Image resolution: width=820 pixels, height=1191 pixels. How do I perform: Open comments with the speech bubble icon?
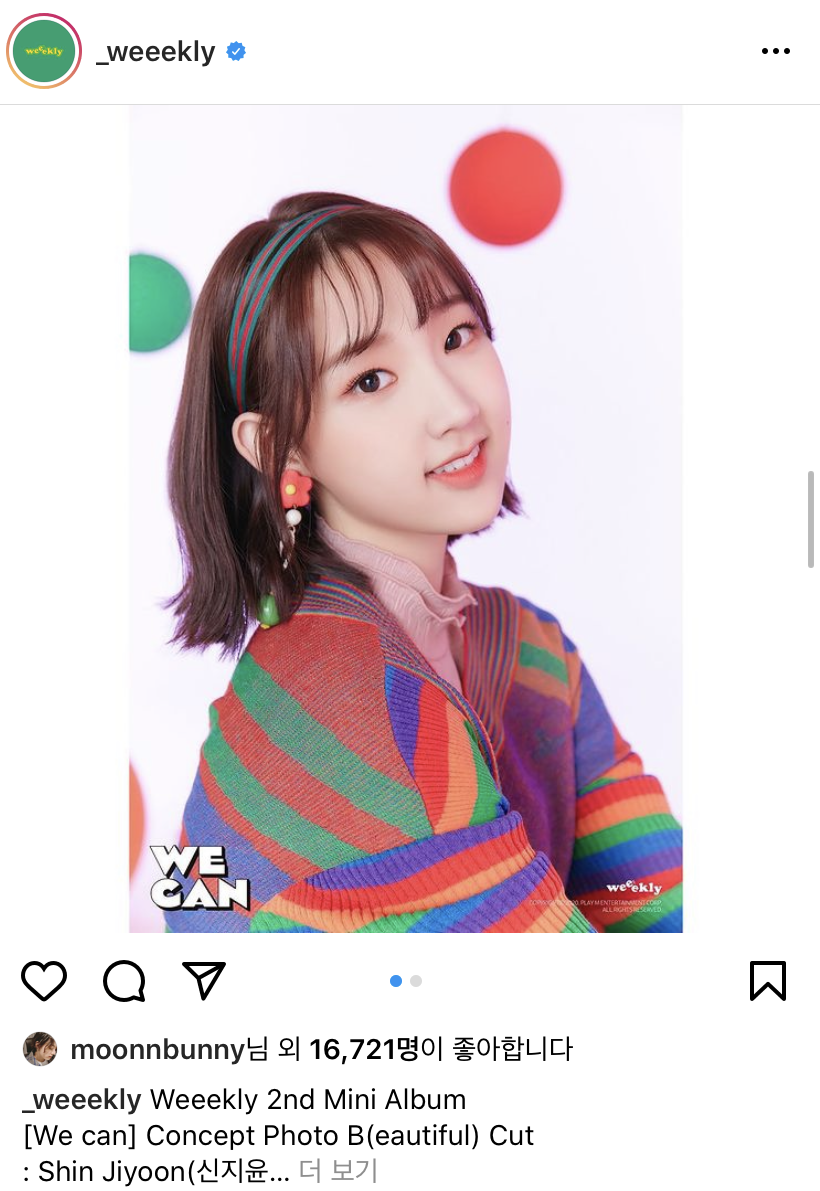[x=125, y=981]
